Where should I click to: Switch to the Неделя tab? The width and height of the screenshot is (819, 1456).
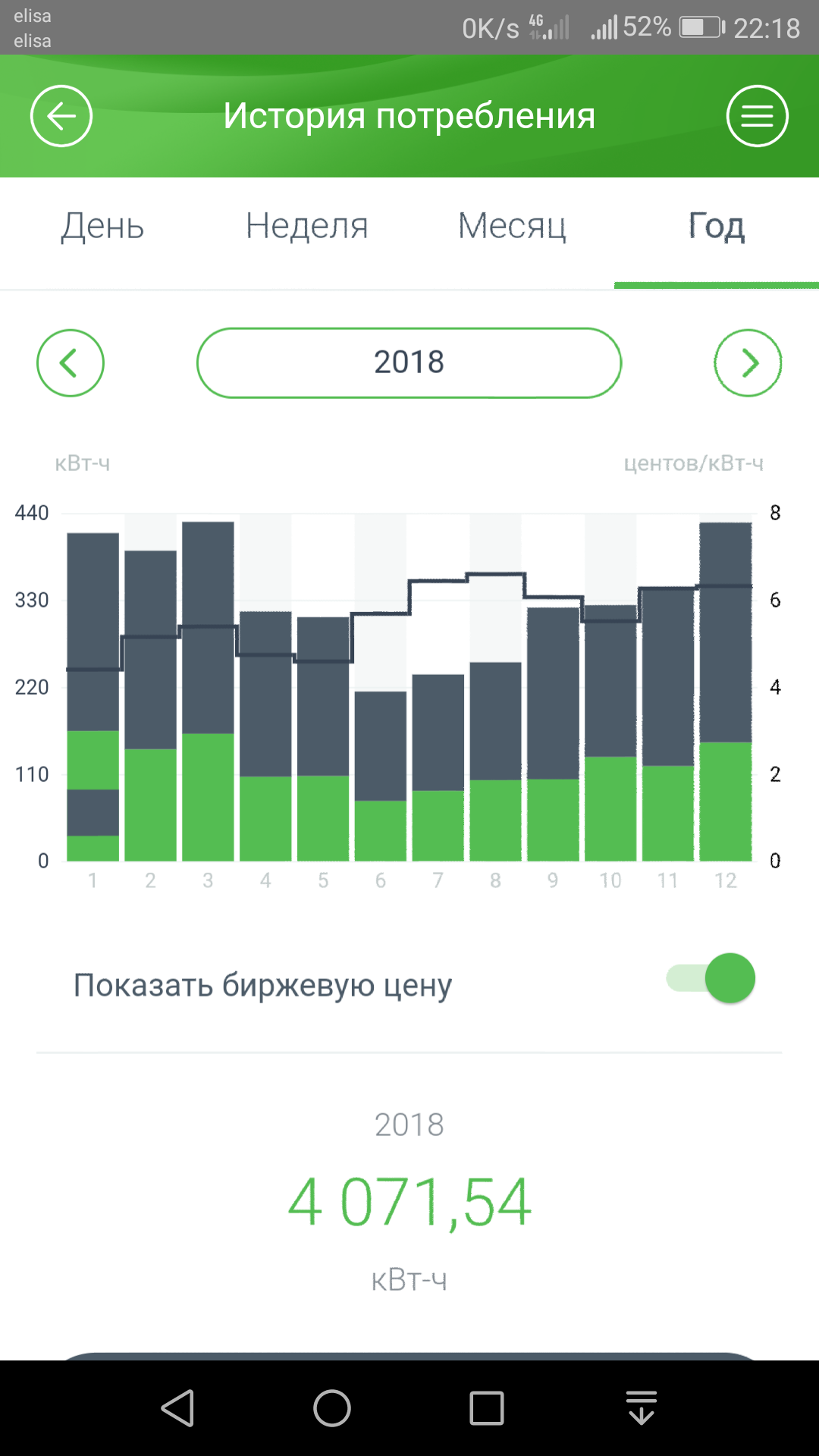click(307, 226)
